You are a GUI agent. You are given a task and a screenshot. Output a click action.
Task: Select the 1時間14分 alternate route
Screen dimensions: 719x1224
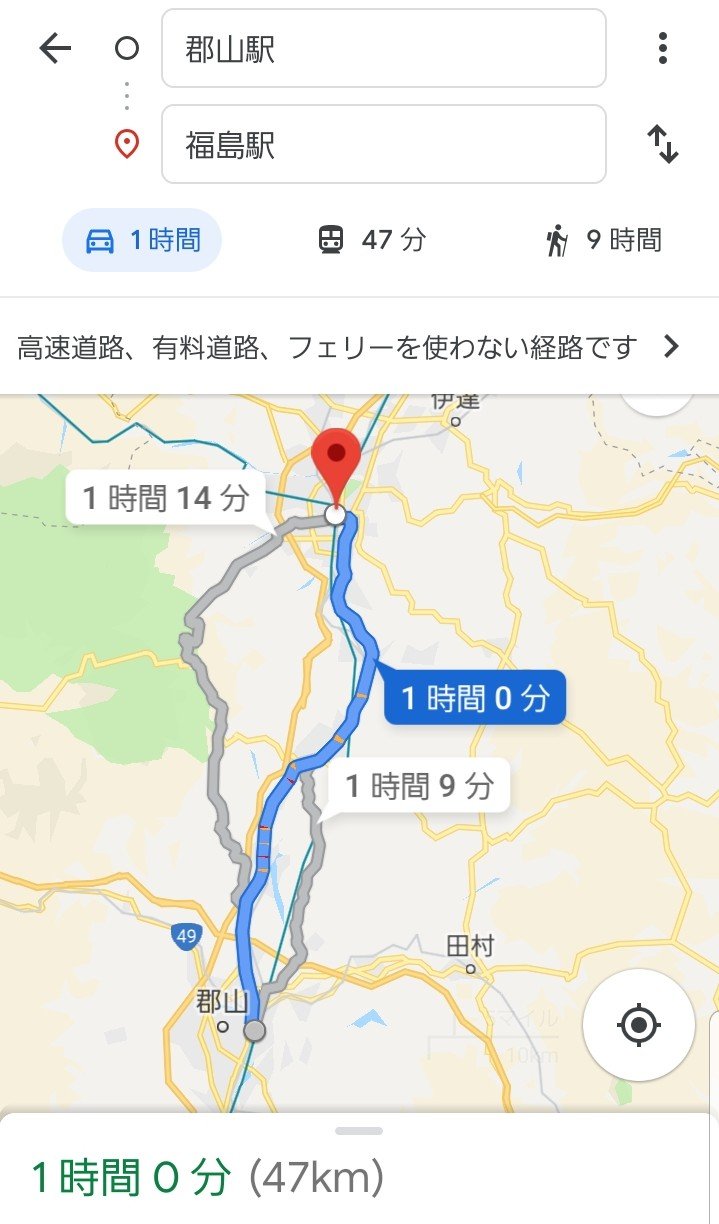pyautogui.click(x=166, y=498)
